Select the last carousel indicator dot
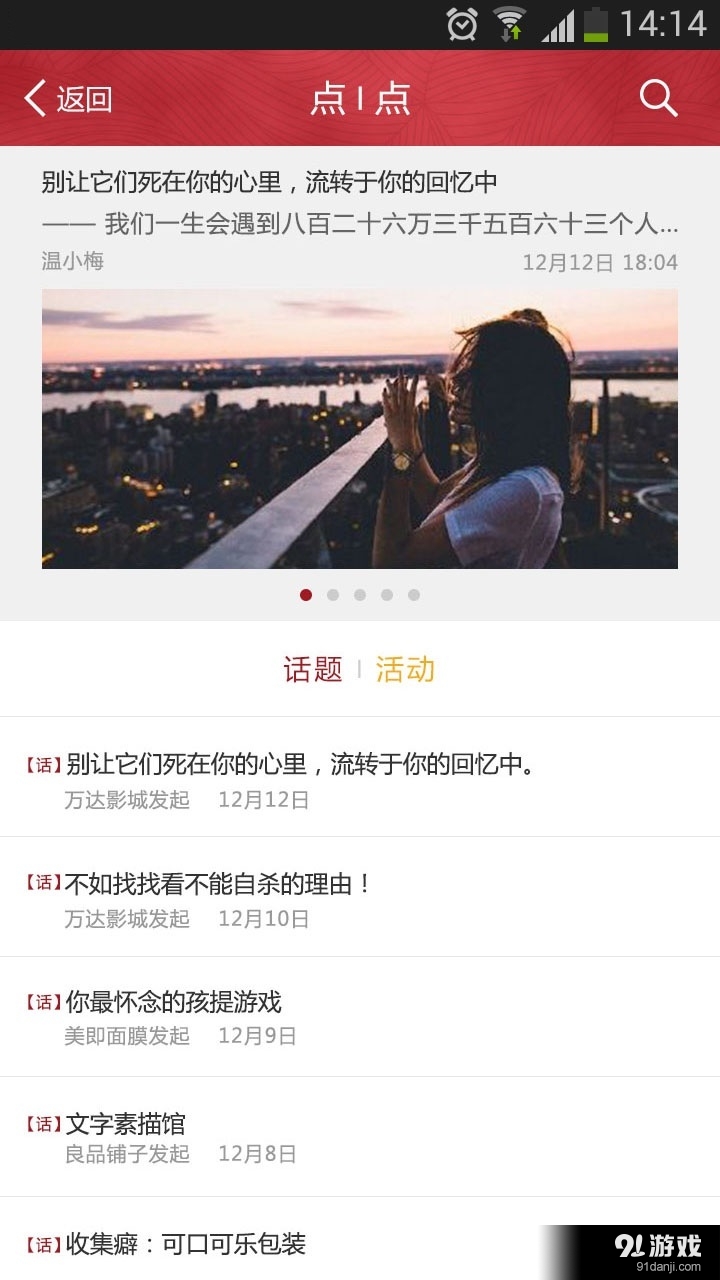The image size is (720, 1280). [x=412, y=594]
